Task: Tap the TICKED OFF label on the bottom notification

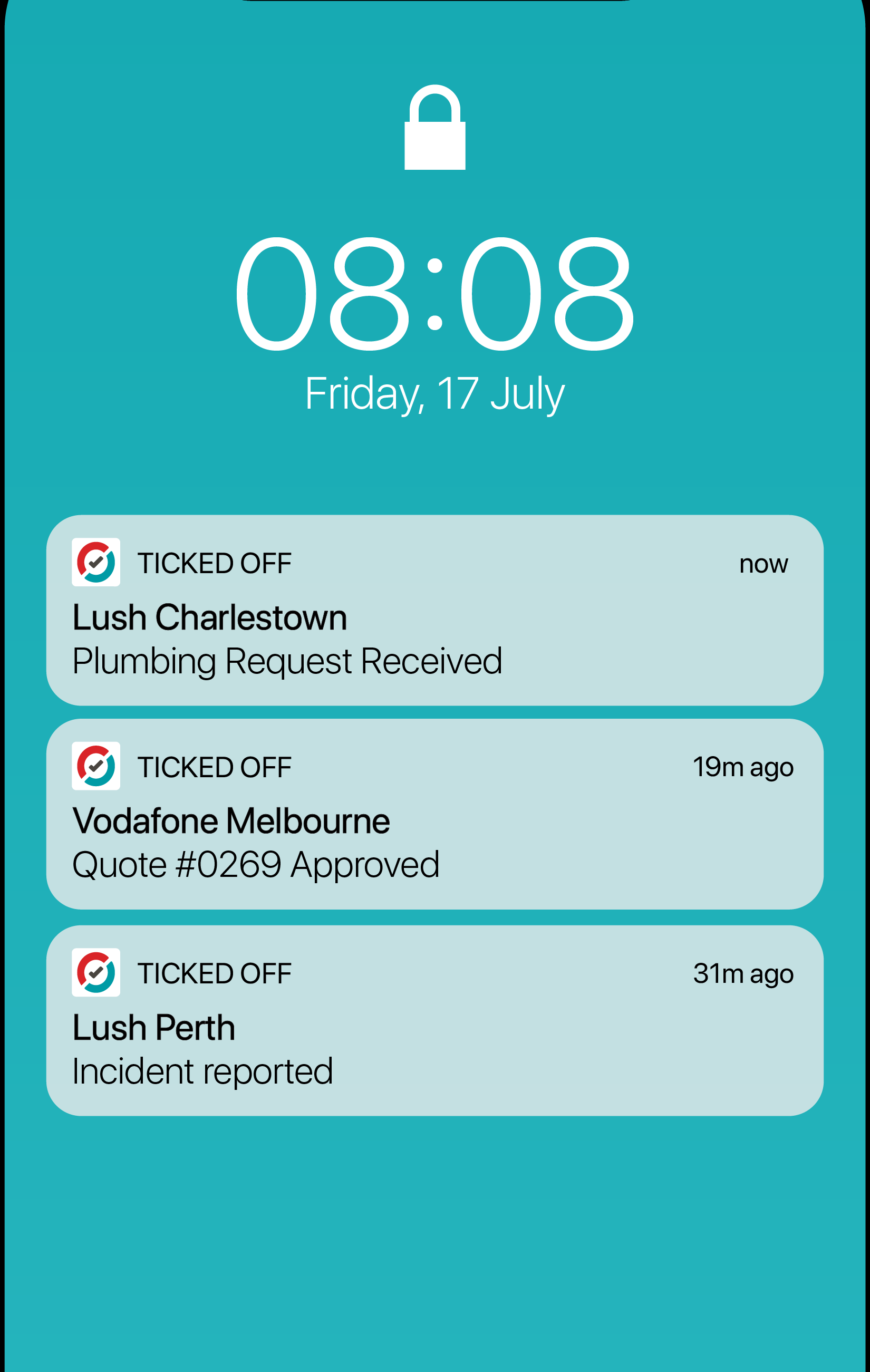Action: pos(215,973)
